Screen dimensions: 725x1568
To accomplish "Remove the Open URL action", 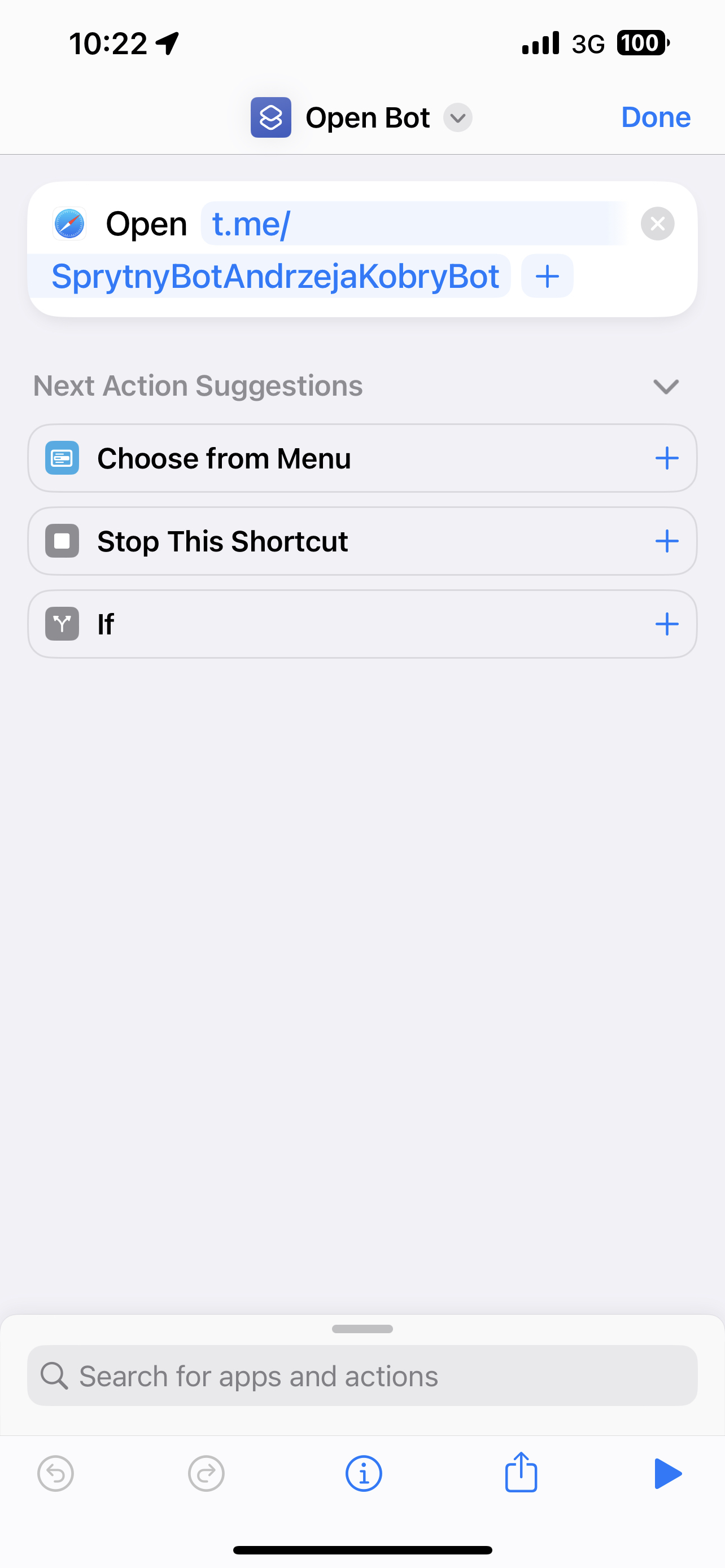I will (657, 224).
